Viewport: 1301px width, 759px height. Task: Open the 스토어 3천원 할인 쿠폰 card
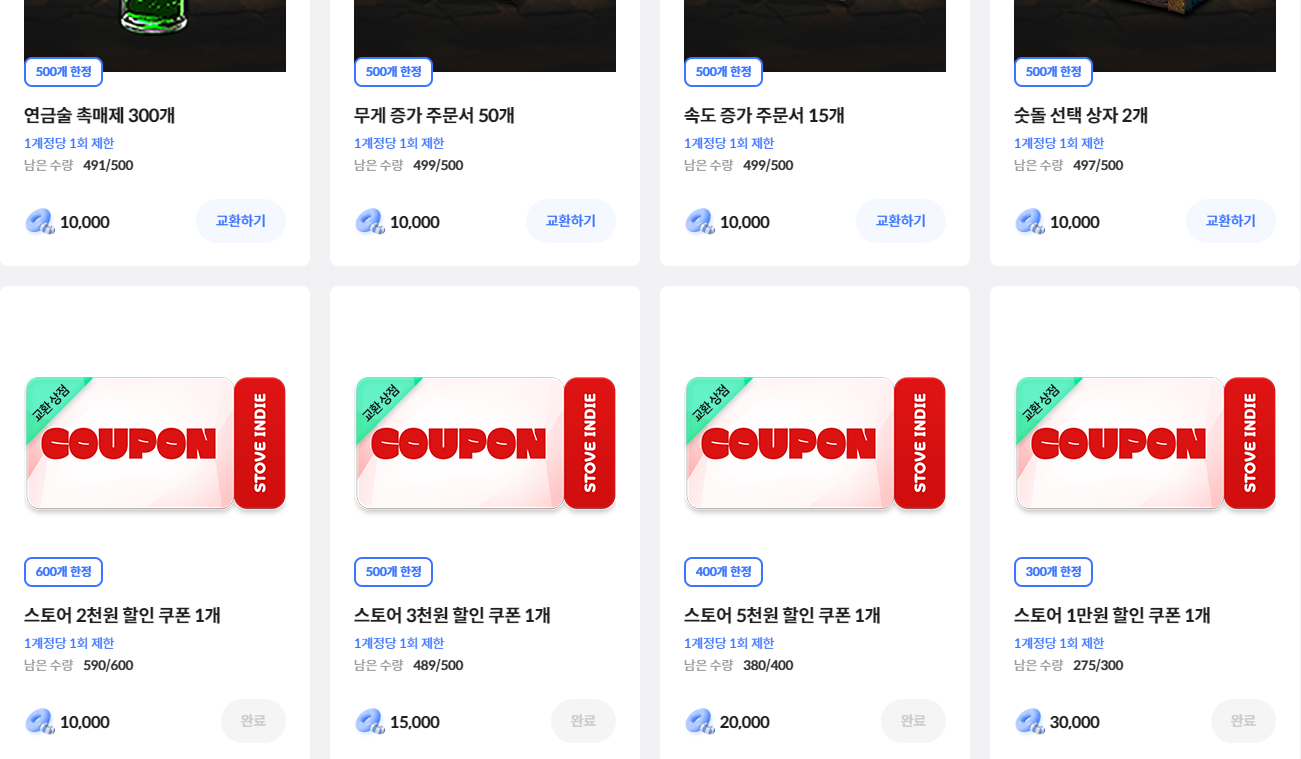pyautogui.click(x=485, y=443)
